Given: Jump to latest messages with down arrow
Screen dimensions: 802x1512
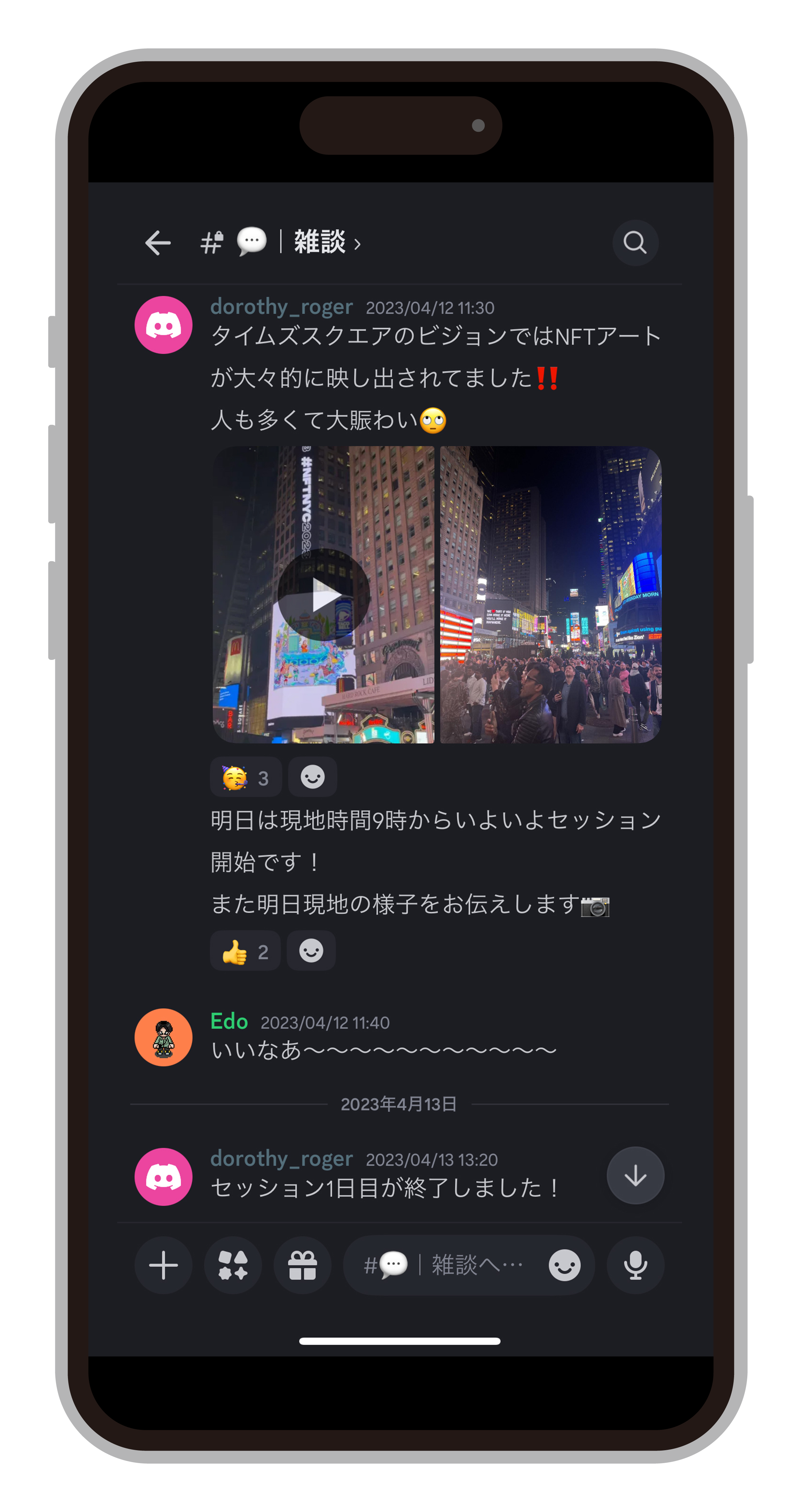Looking at the screenshot, I should click(x=635, y=1176).
